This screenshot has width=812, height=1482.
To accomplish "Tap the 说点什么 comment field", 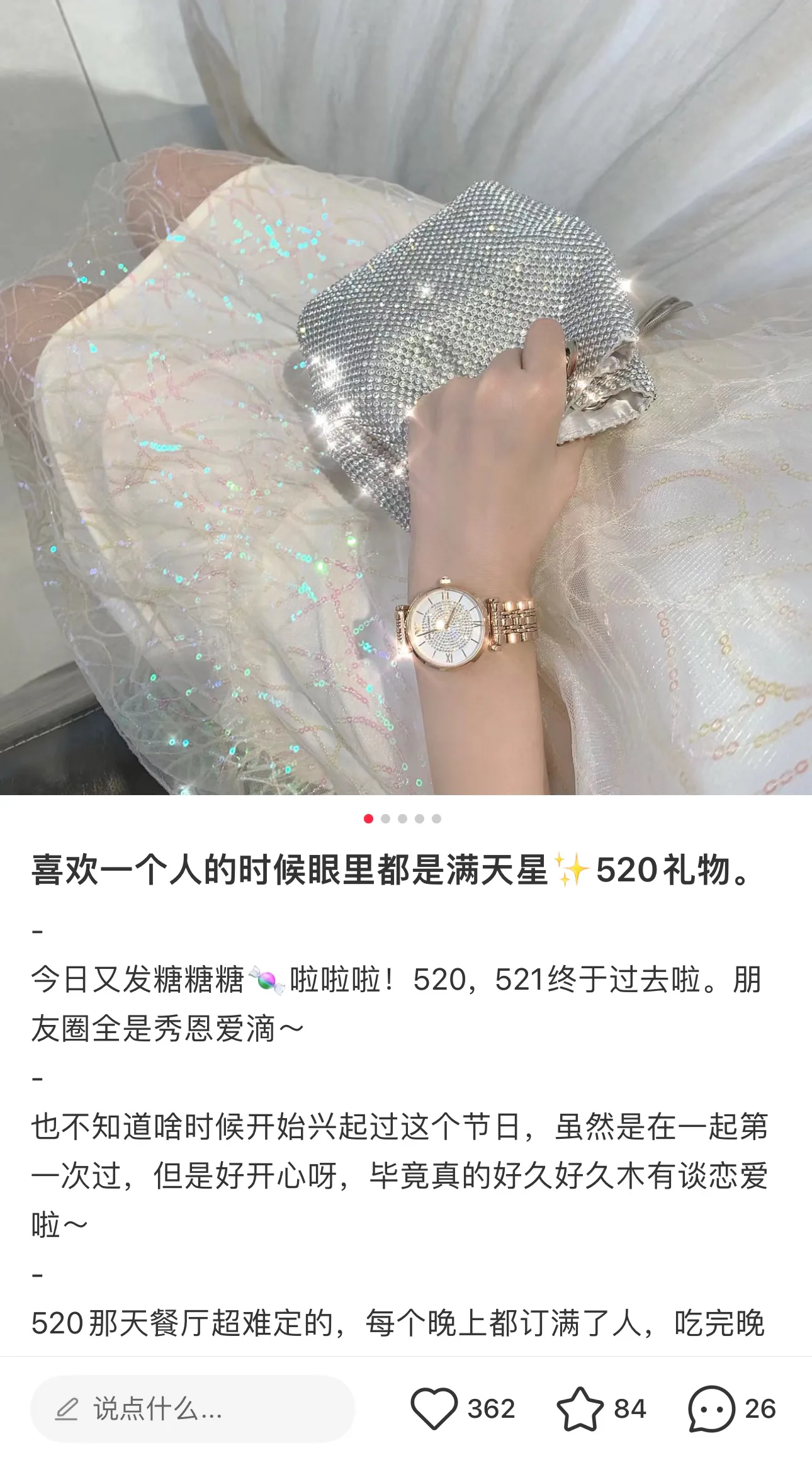I will point(193,1409).
